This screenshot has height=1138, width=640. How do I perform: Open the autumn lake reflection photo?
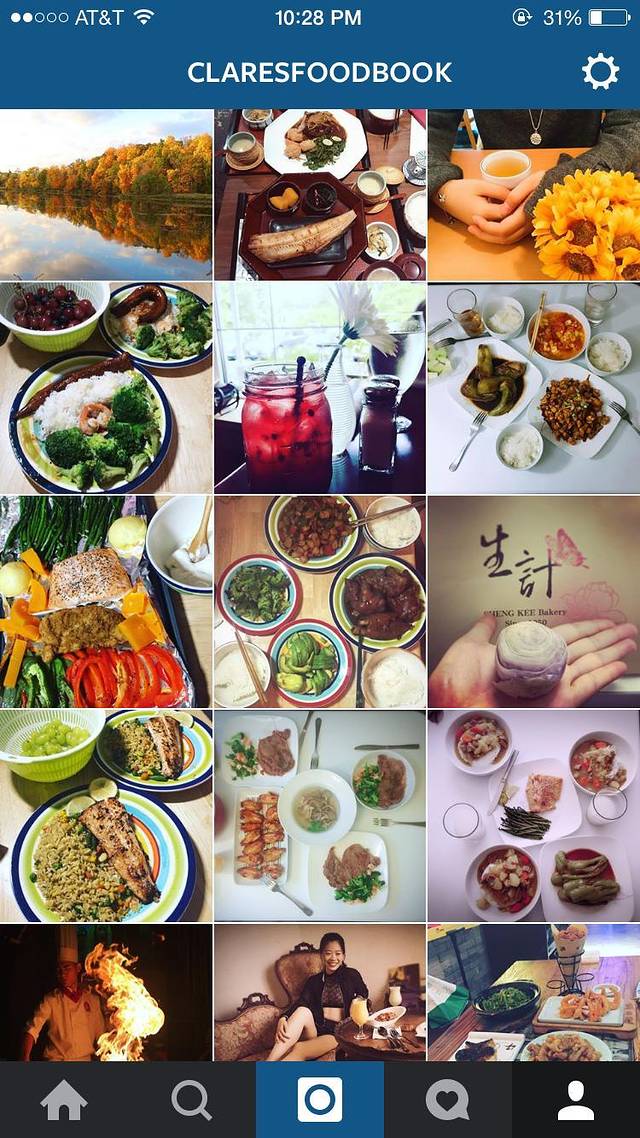pos(106,194)
